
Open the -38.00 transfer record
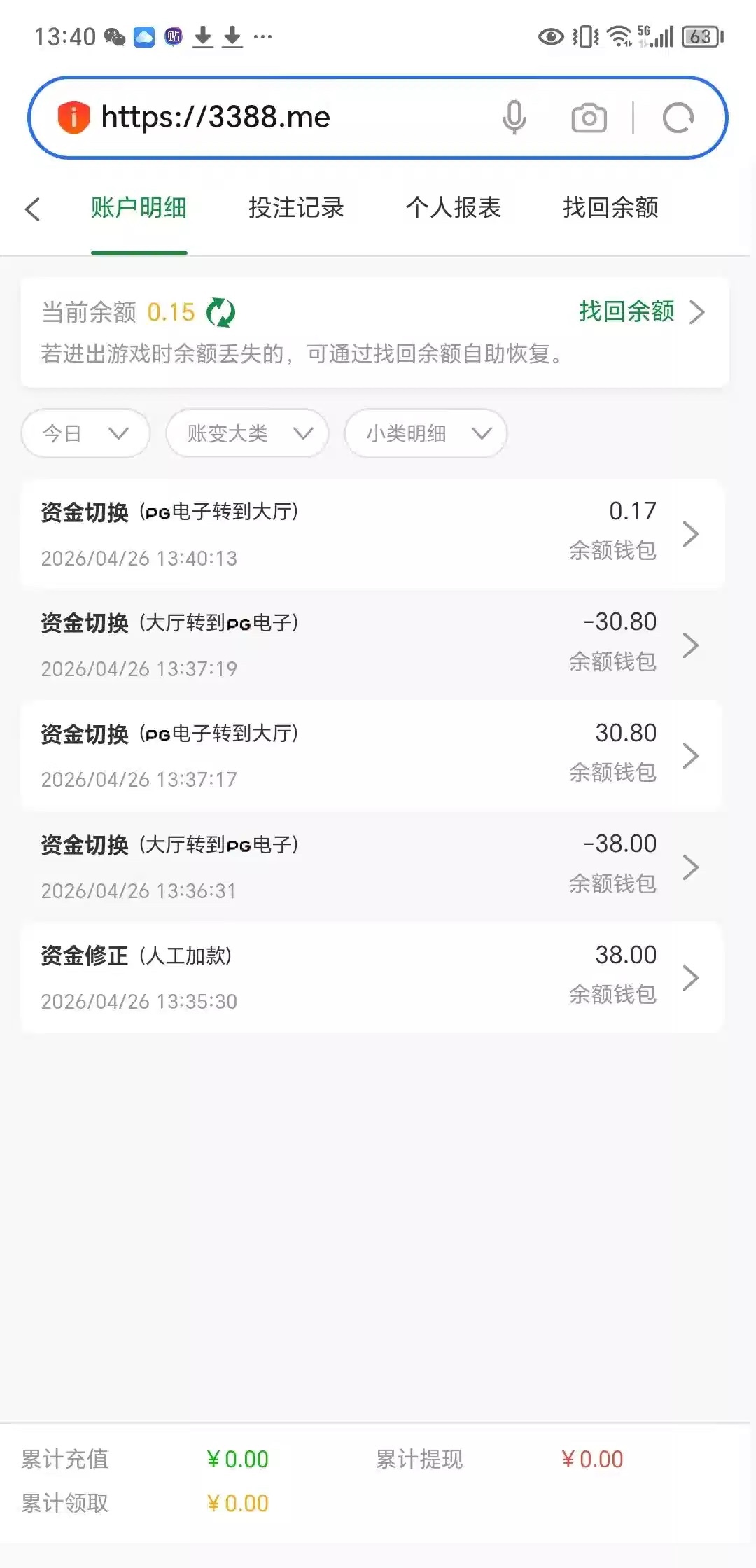(x=372, y=867)
